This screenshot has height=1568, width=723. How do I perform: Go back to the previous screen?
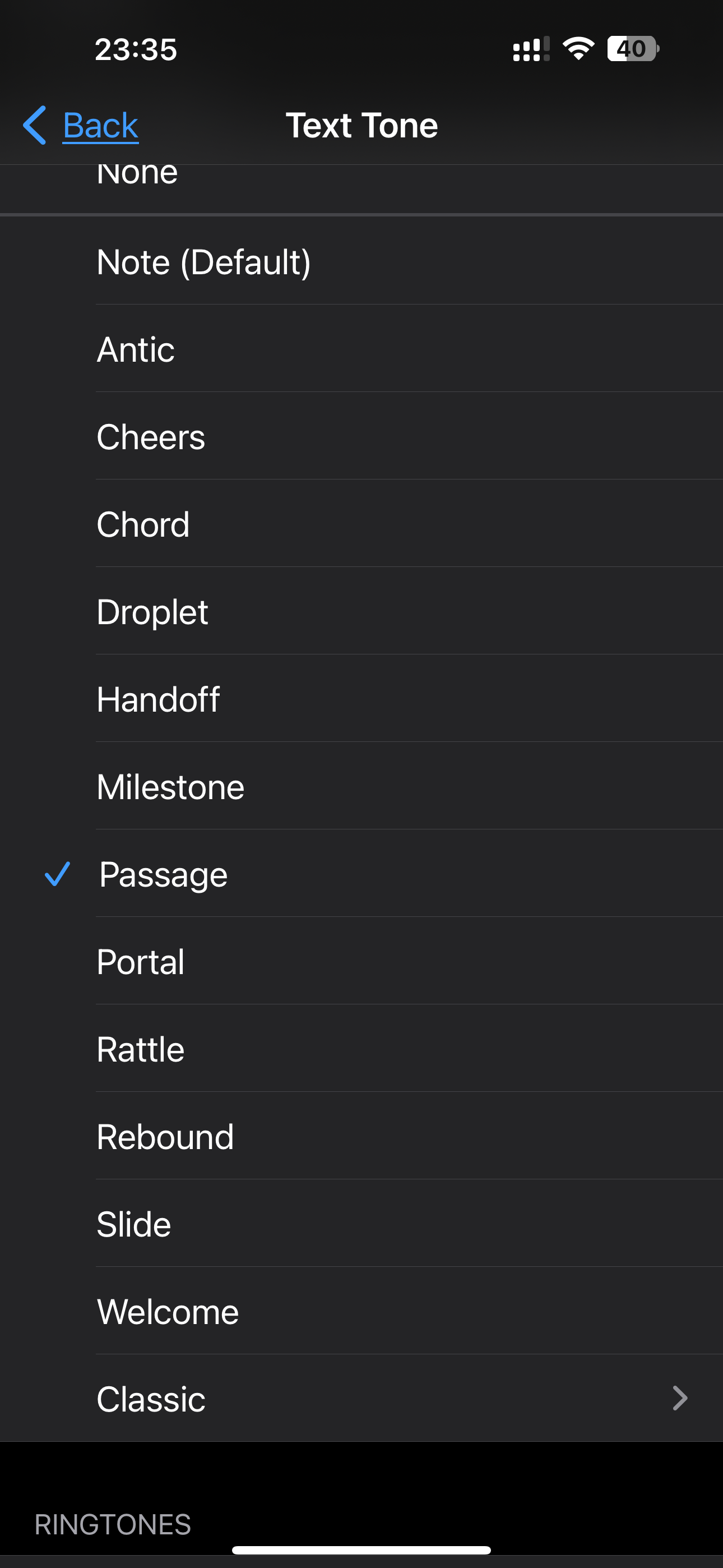80,126
